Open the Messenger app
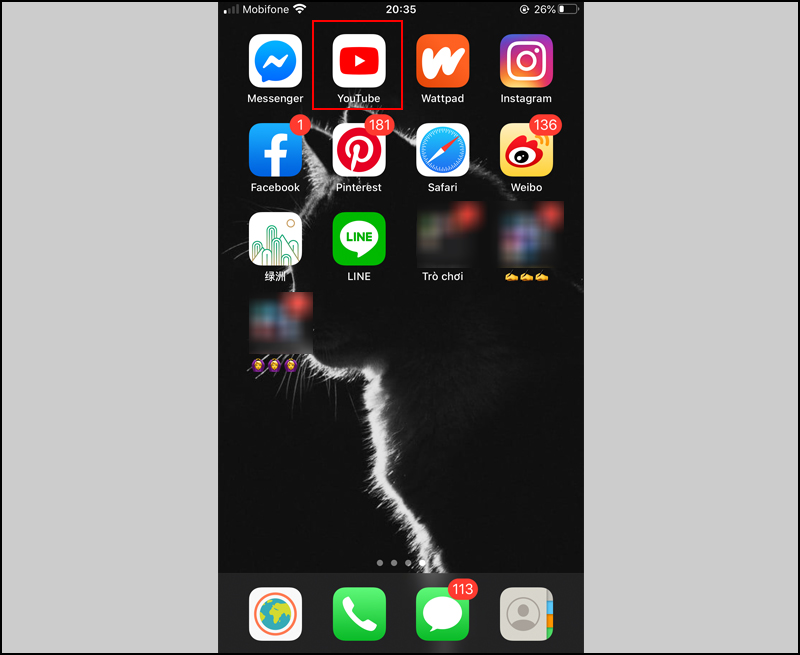 [x=275, y=61]
